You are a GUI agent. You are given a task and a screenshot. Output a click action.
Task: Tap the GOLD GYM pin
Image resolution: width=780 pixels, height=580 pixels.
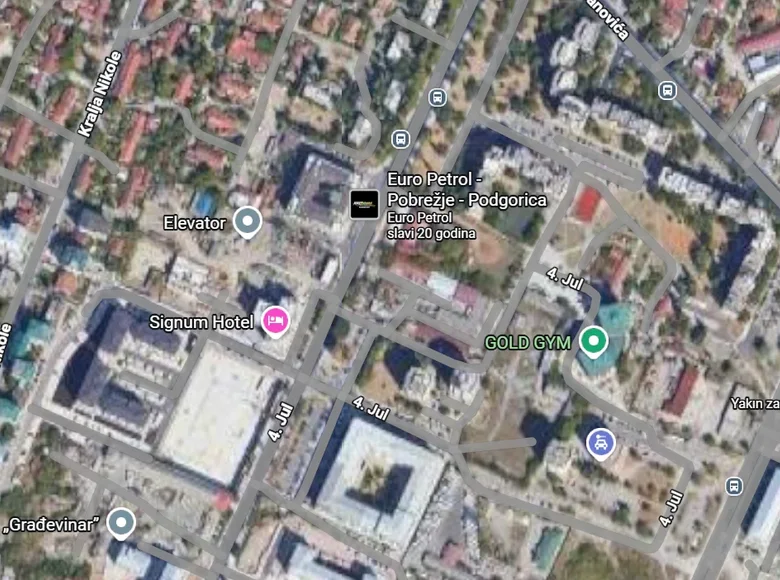[x=595, y=343]
